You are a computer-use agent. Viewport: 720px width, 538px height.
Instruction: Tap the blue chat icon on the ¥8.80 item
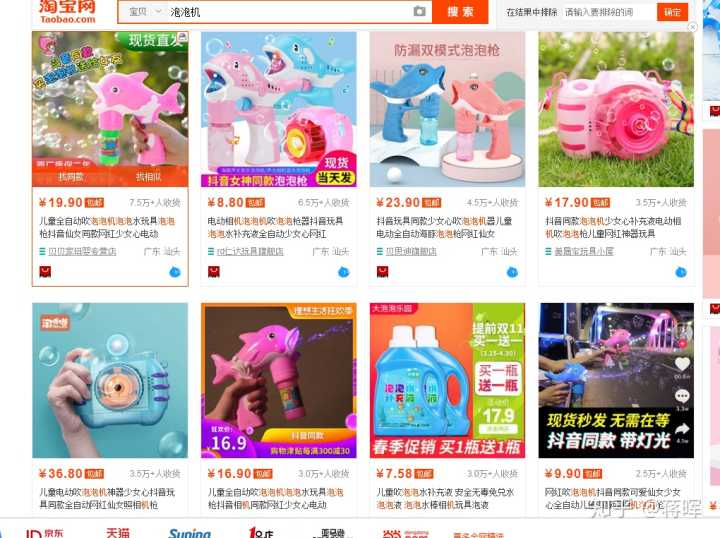point(343,272)
